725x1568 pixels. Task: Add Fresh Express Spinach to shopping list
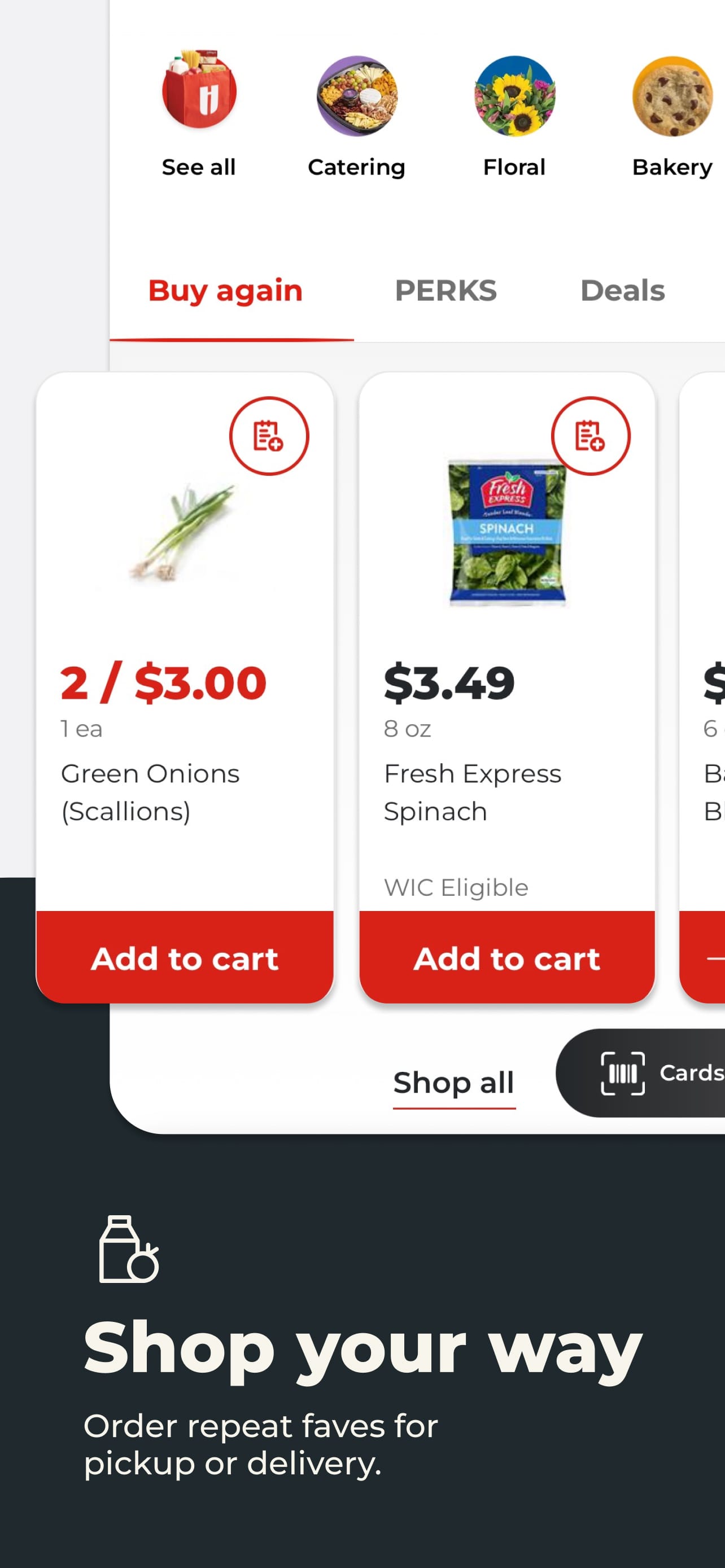591,436
